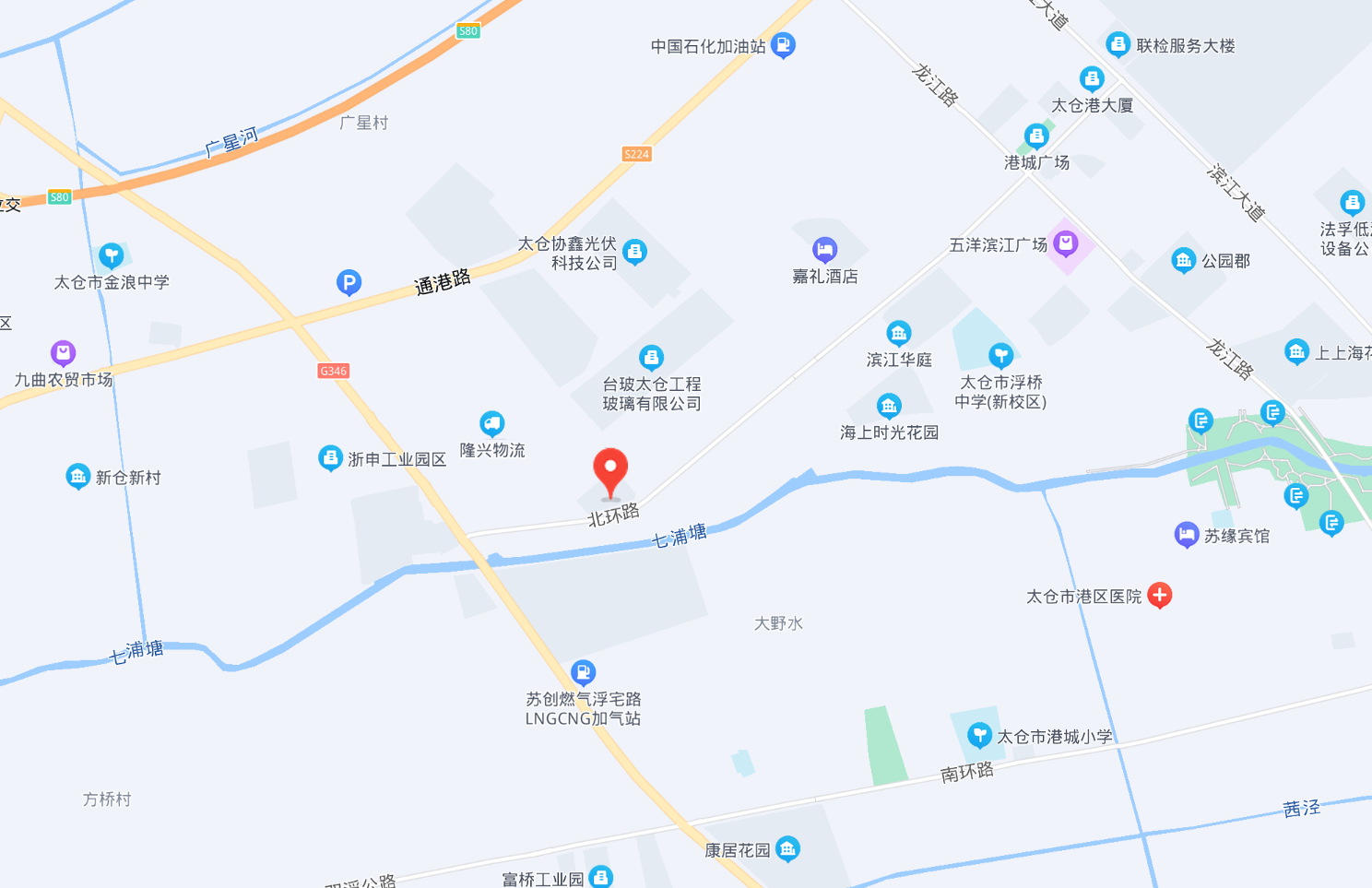
Task: Tap the red location pin on 北环路
Action: (610, 470)
